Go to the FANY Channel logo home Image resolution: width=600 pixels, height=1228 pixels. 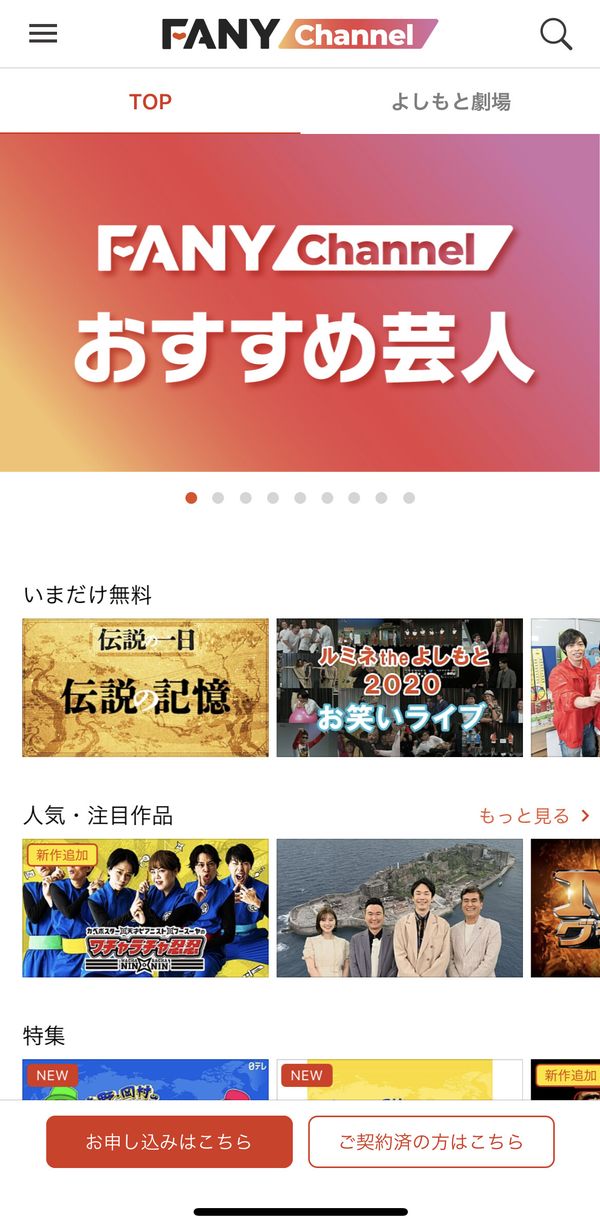point(300,34)
